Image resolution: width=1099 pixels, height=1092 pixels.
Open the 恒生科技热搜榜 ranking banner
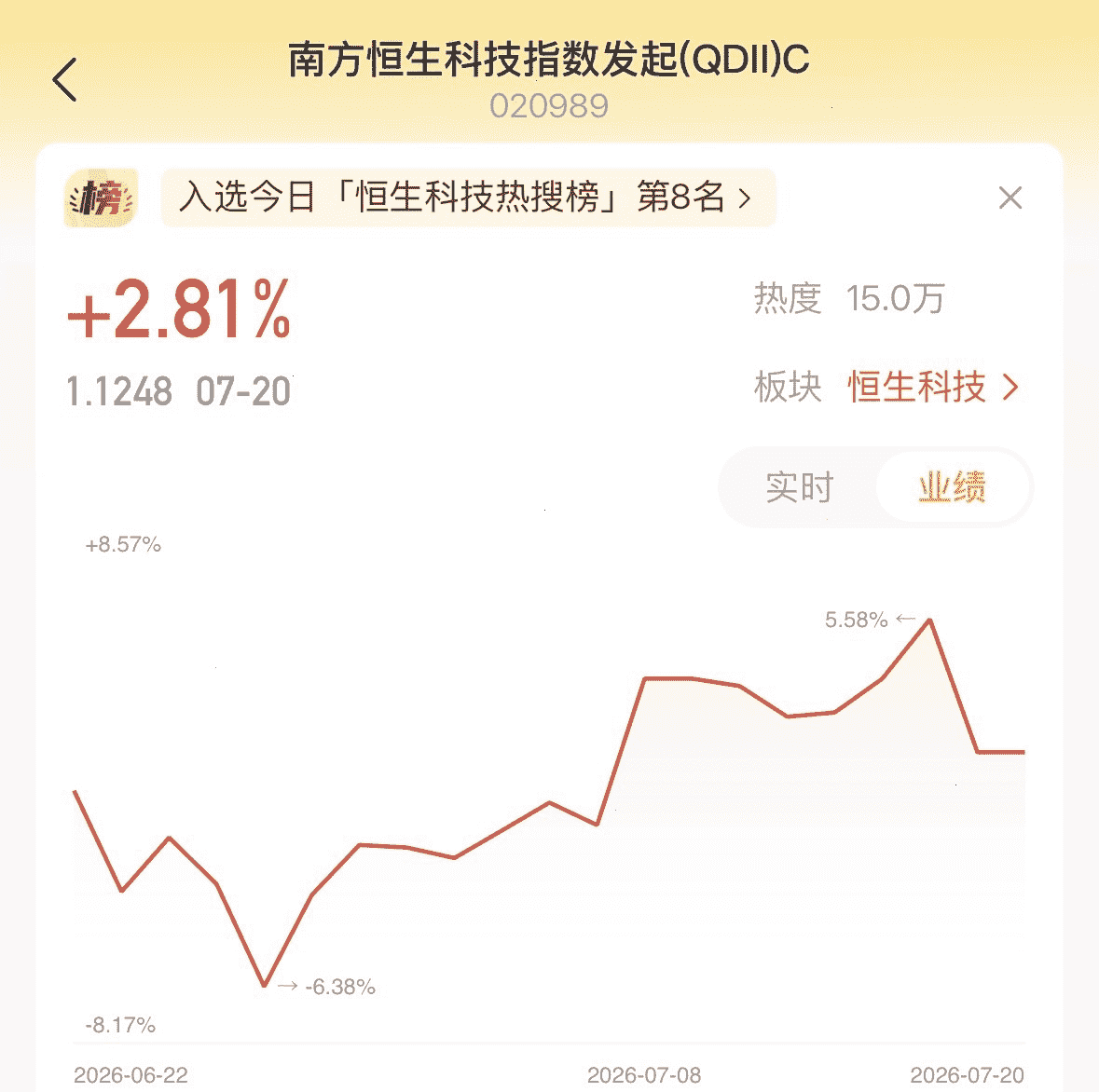(468, 198)
